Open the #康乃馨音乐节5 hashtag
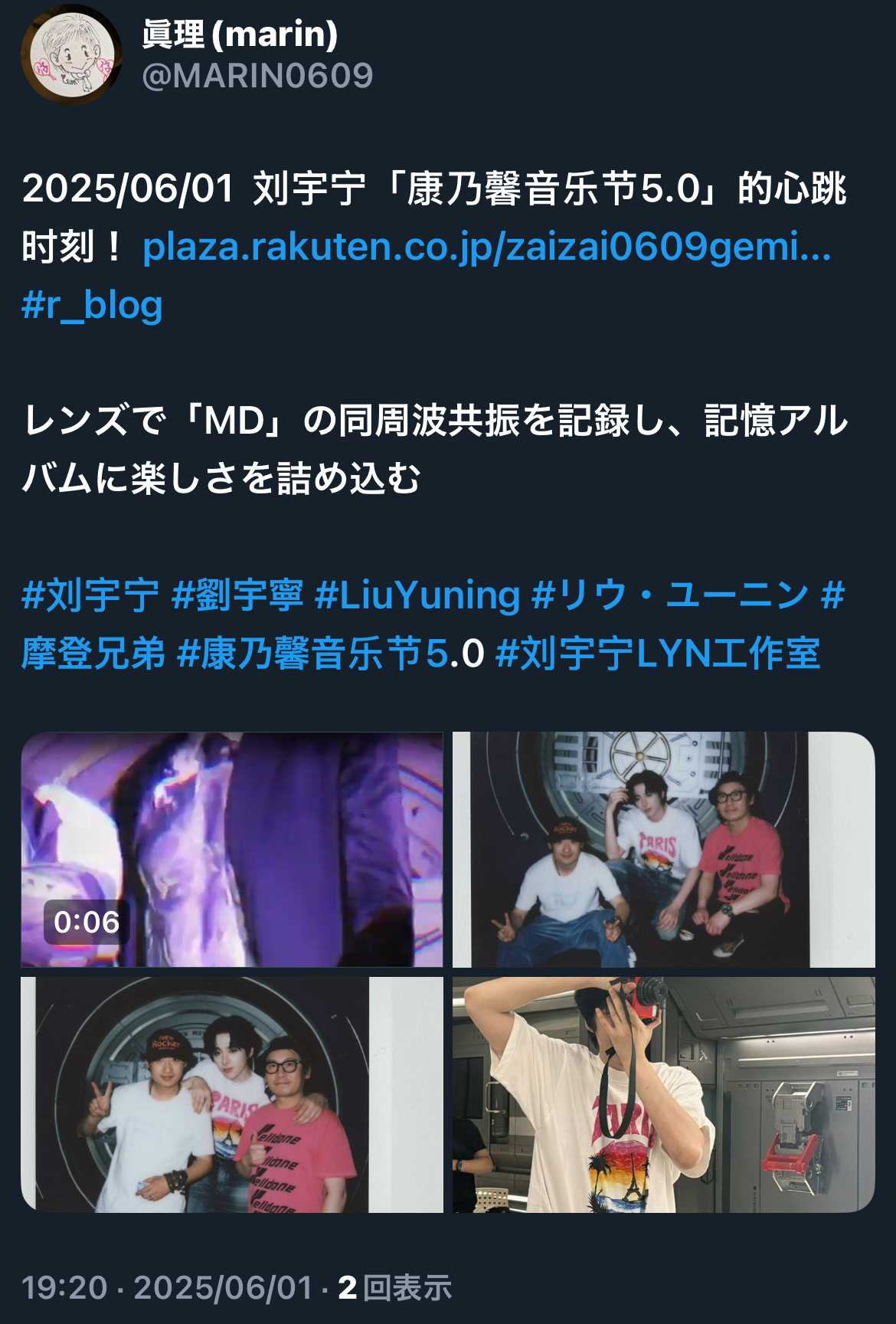This screenshot has width=896, height=1324. (x=310, y=654)
